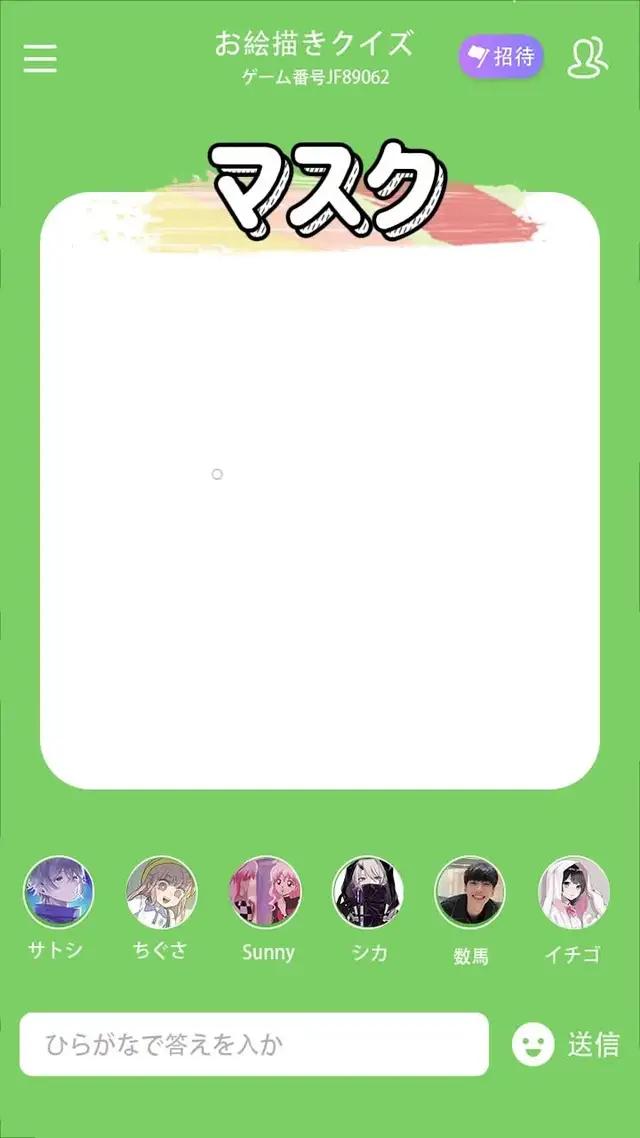Focus the hiragana answer input field
Viewport: 640px width, 1138px height.
coord(254,1045)
